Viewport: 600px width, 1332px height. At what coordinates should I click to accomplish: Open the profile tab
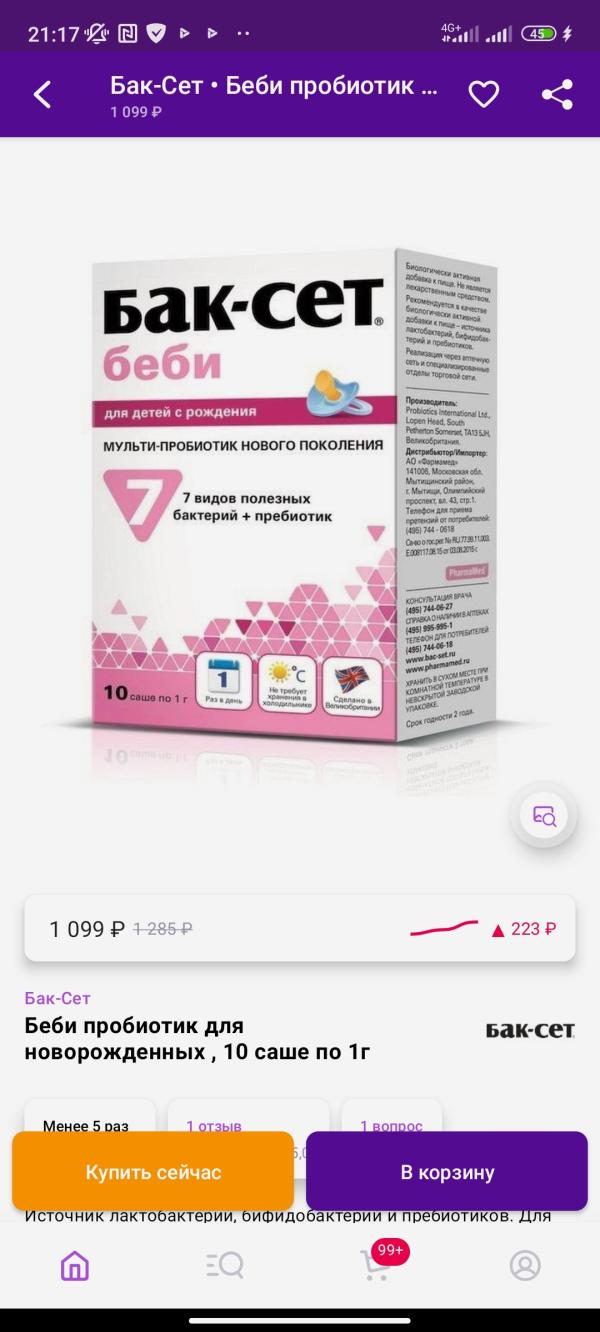[x=525, y=1265]
